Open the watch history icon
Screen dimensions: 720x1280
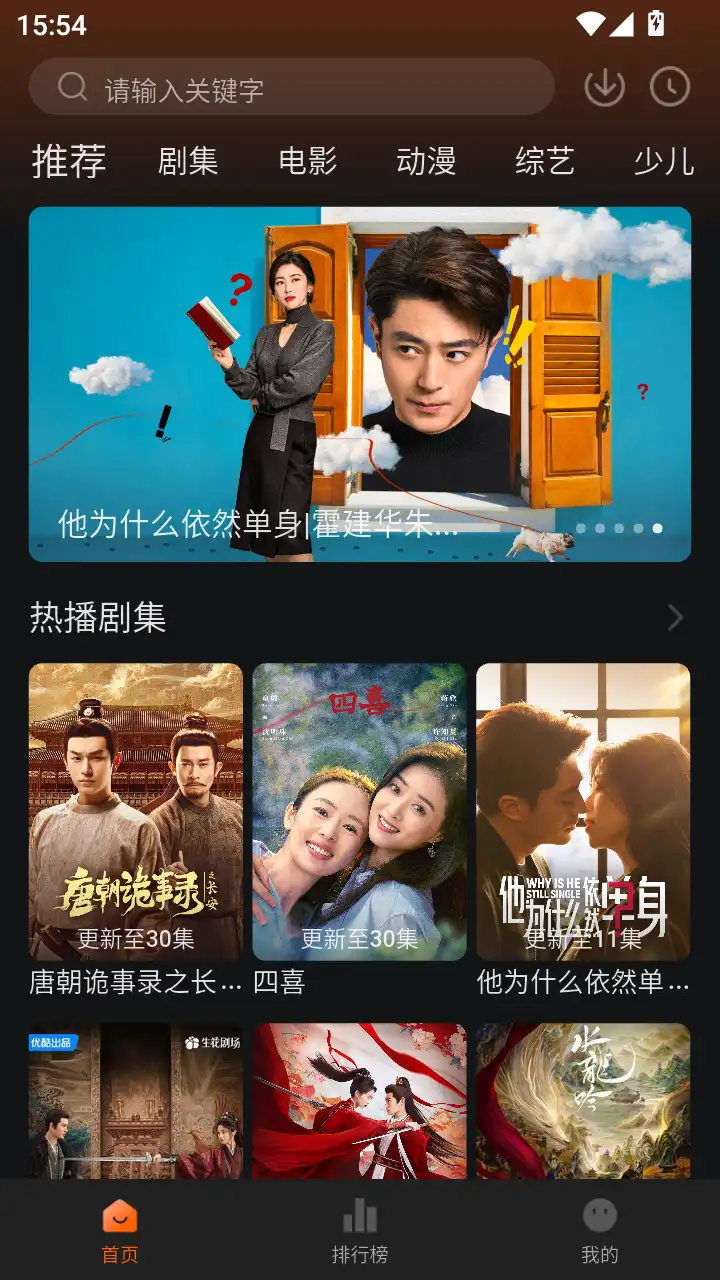[670, 87]
